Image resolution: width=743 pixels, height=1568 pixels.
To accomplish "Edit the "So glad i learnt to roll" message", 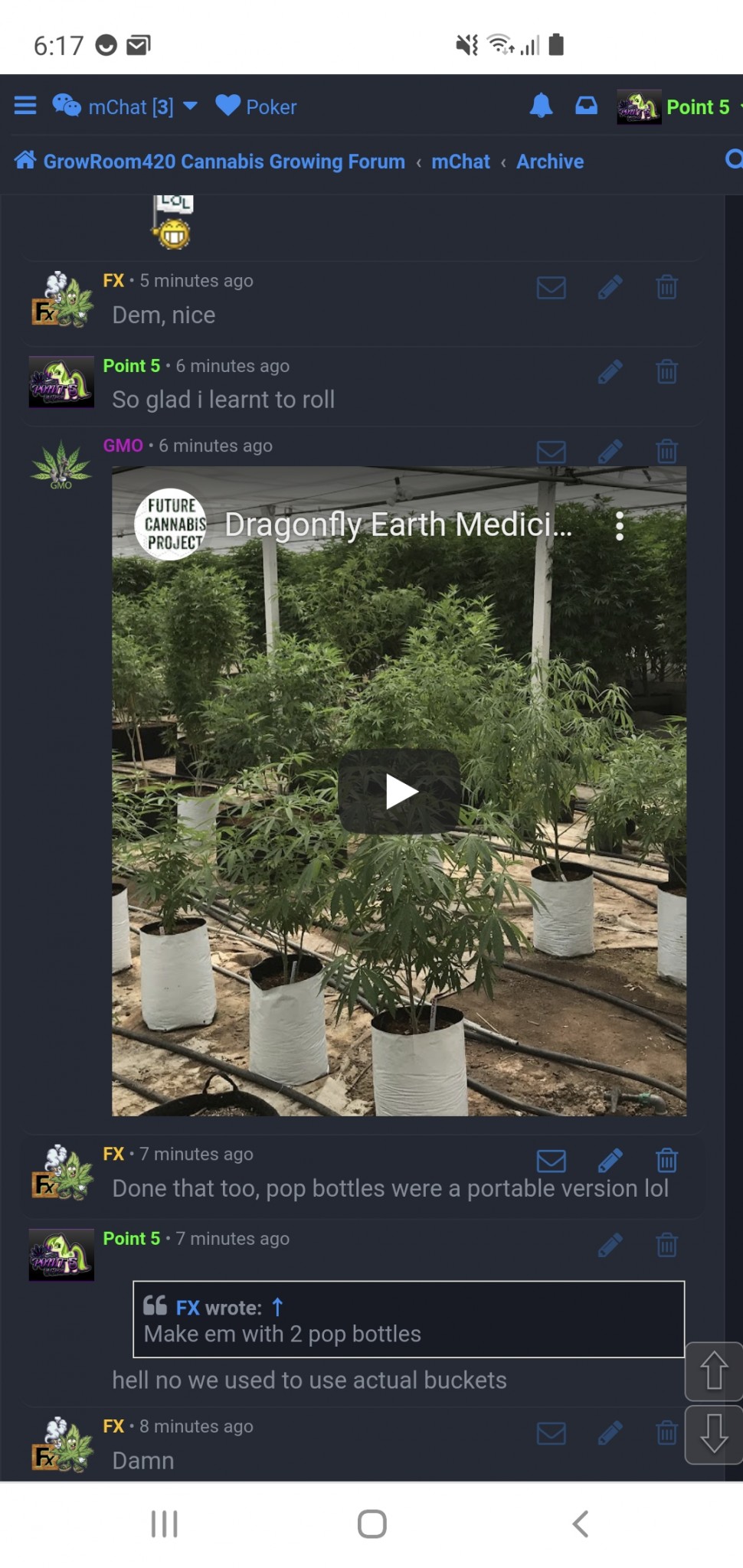I will point(610,372).
